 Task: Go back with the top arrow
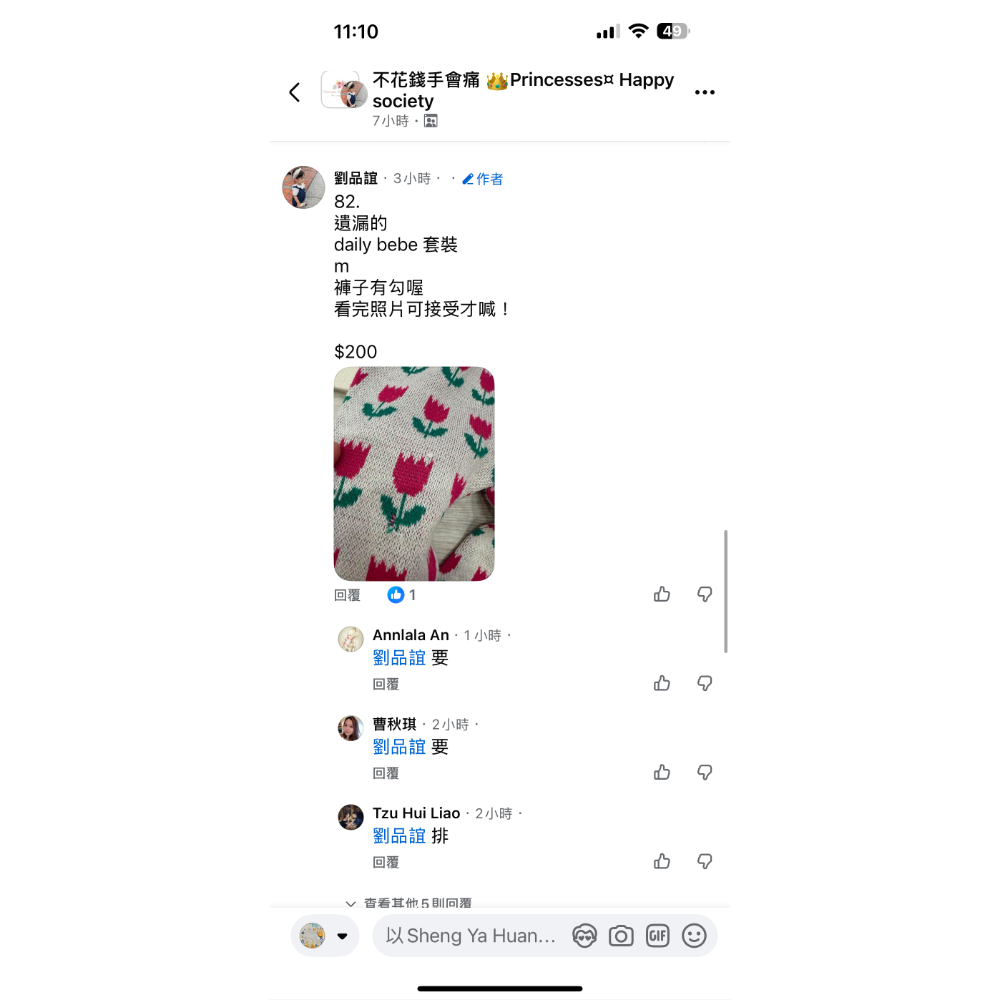pos(294,93)
